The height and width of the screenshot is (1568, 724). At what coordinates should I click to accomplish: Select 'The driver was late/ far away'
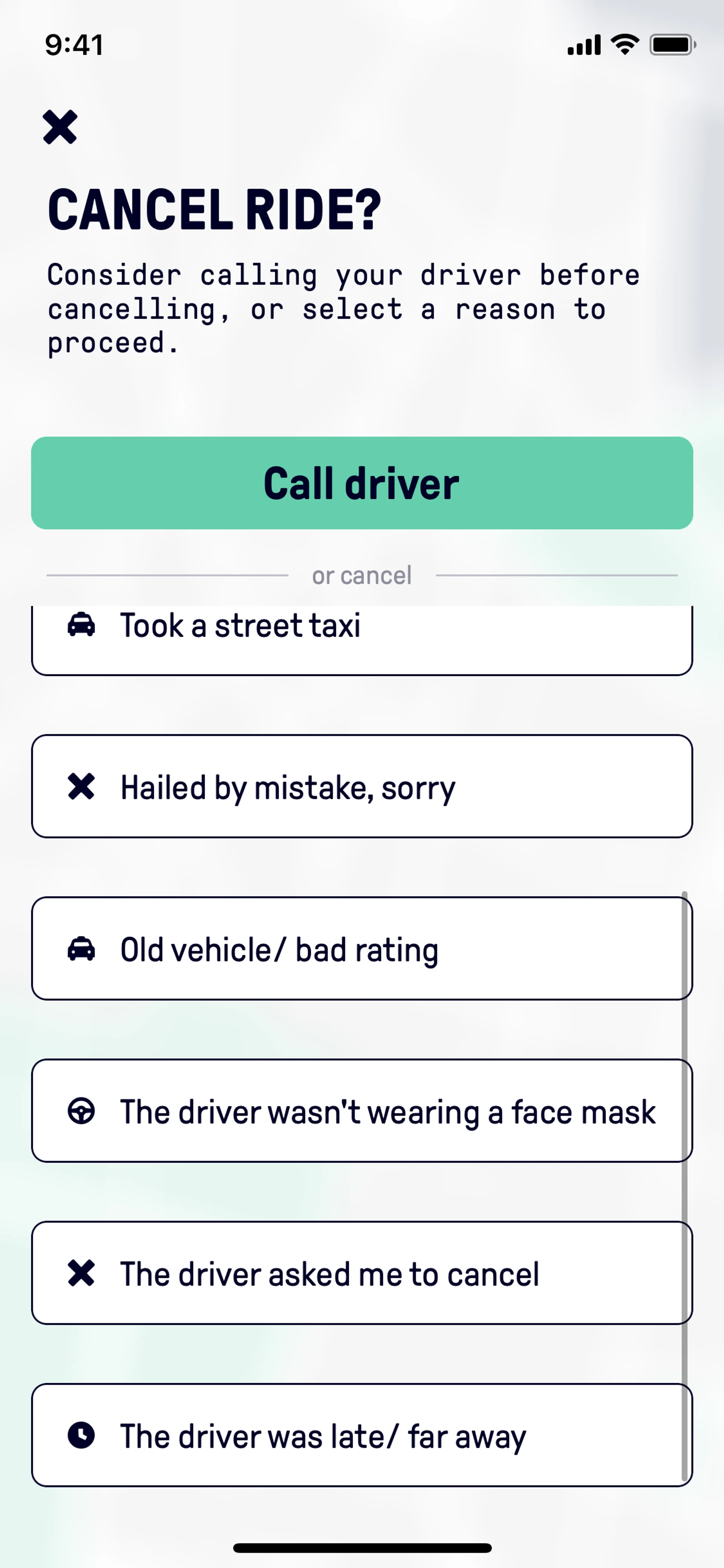tap(361, 1435)
